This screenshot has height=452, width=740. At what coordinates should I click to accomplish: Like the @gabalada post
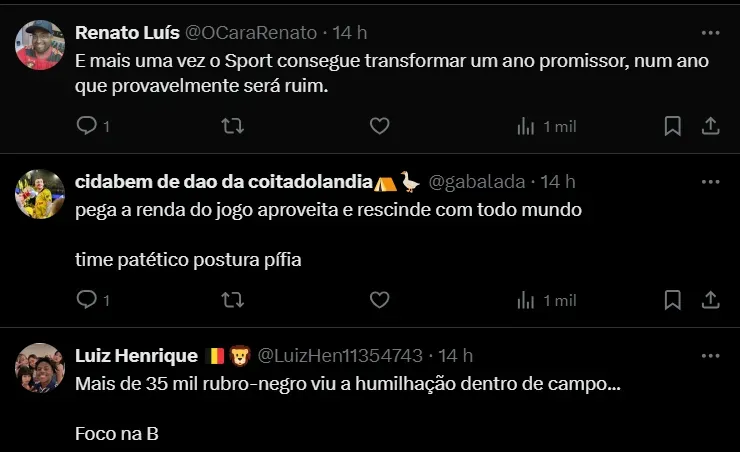pyautogui.click(x=379, y=299)
